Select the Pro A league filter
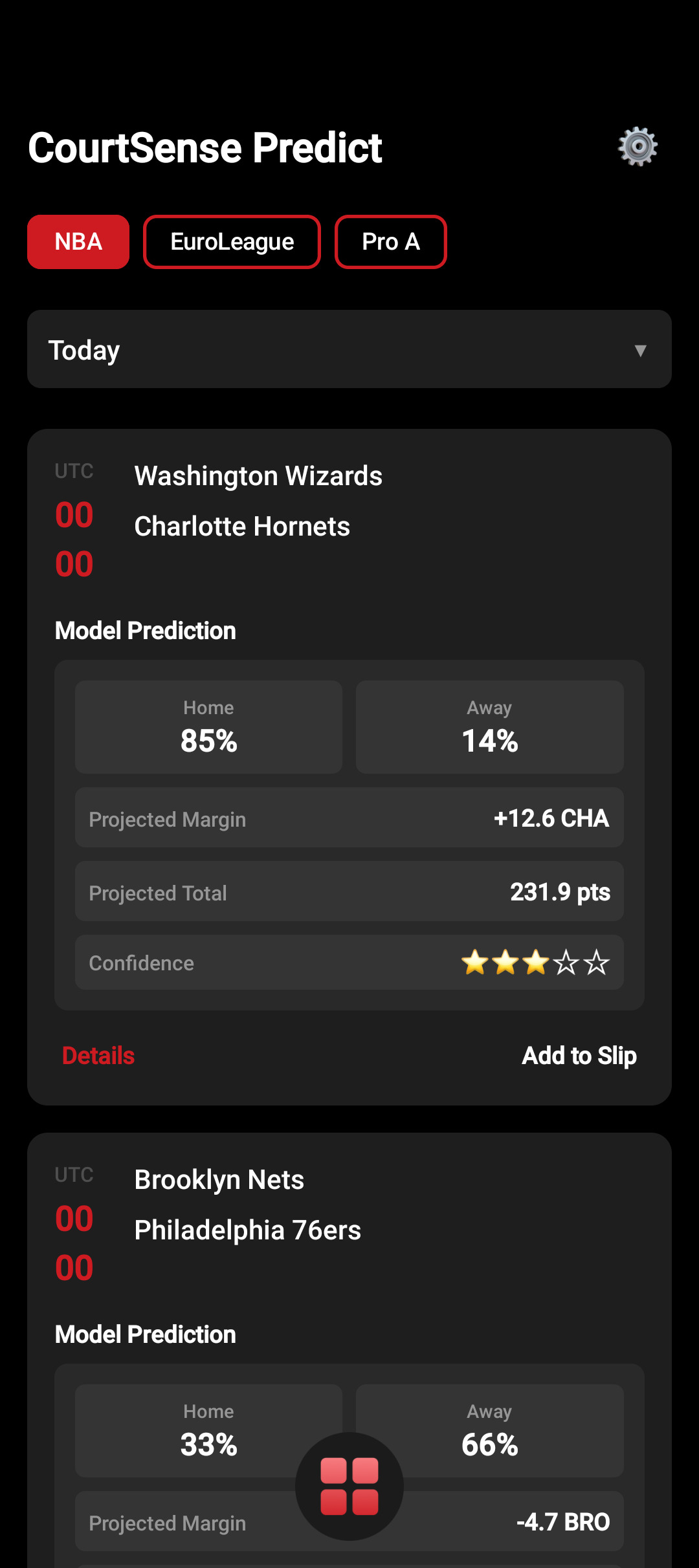 pyautogui.click(x=390, y=242)
